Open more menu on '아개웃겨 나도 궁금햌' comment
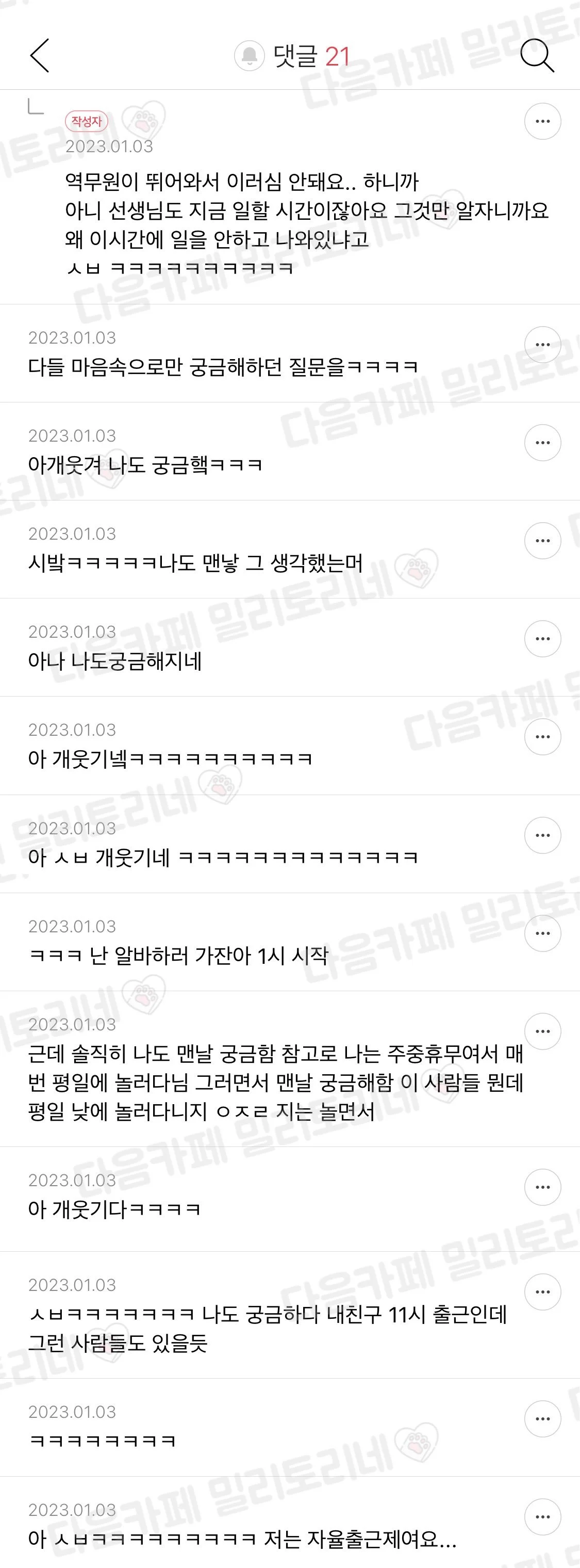The height and width of the screenshot is (1568, 580). click(542, 443)
